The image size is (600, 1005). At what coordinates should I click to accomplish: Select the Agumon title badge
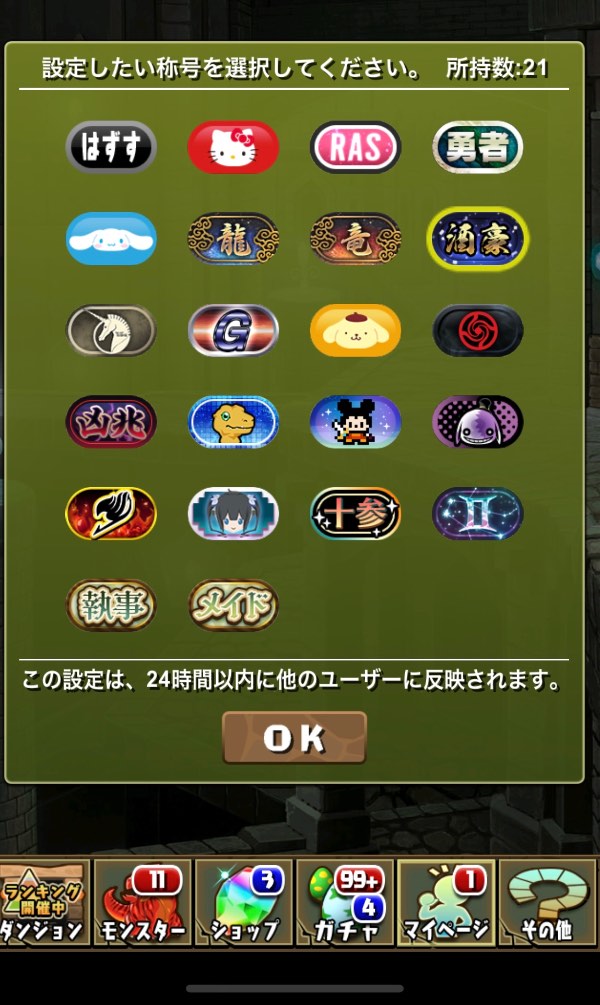tap(233, 422)
